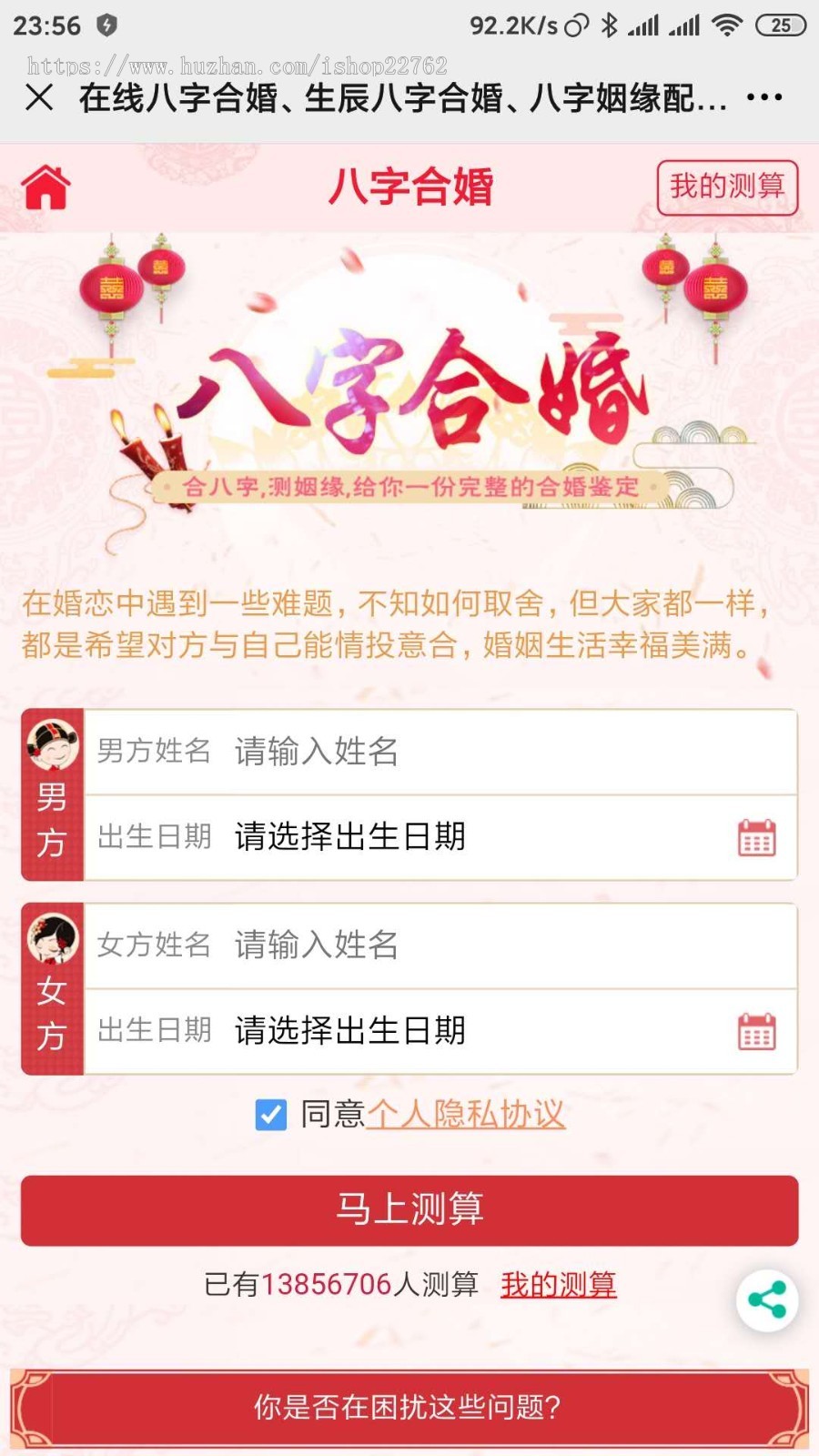The width and height of the screenshot is (819, 1456).
Task: Open 我的测算 button at top right
Action: pyautogui.click(x=727, y=187)
